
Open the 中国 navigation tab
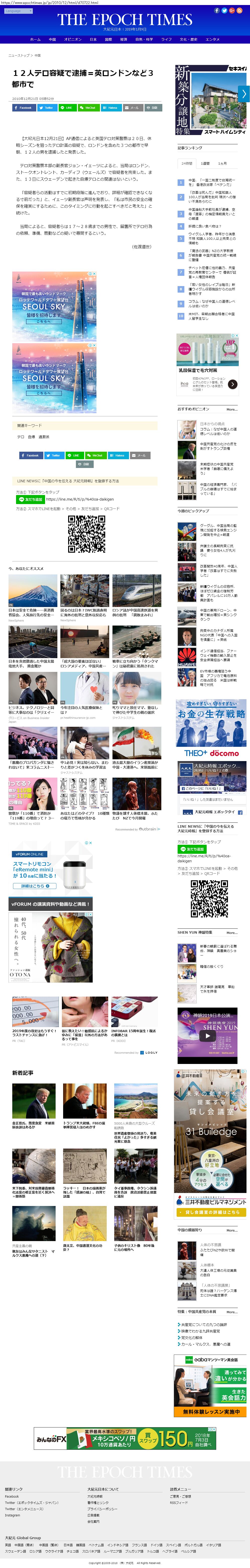pos(52,39)
